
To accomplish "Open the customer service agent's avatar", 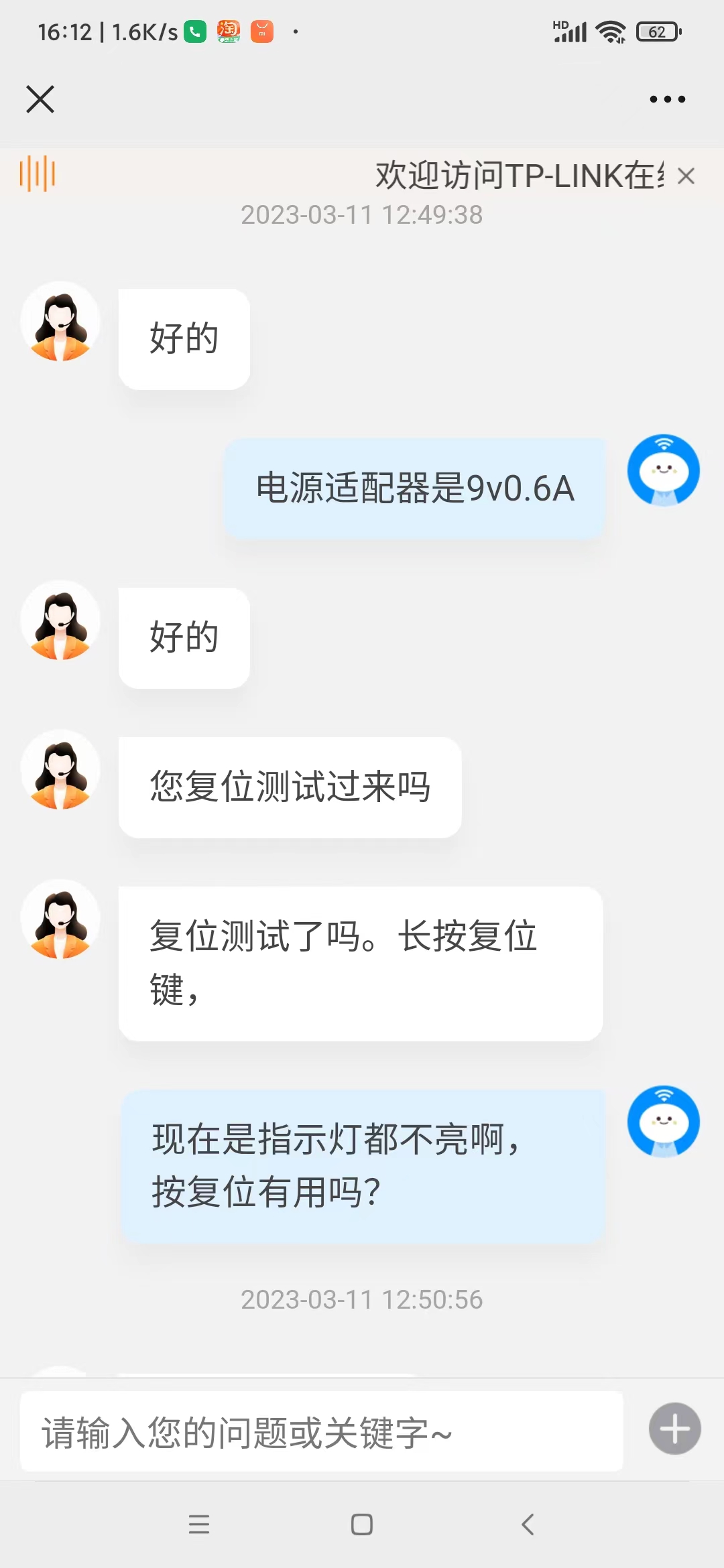I will coord(60,322).
